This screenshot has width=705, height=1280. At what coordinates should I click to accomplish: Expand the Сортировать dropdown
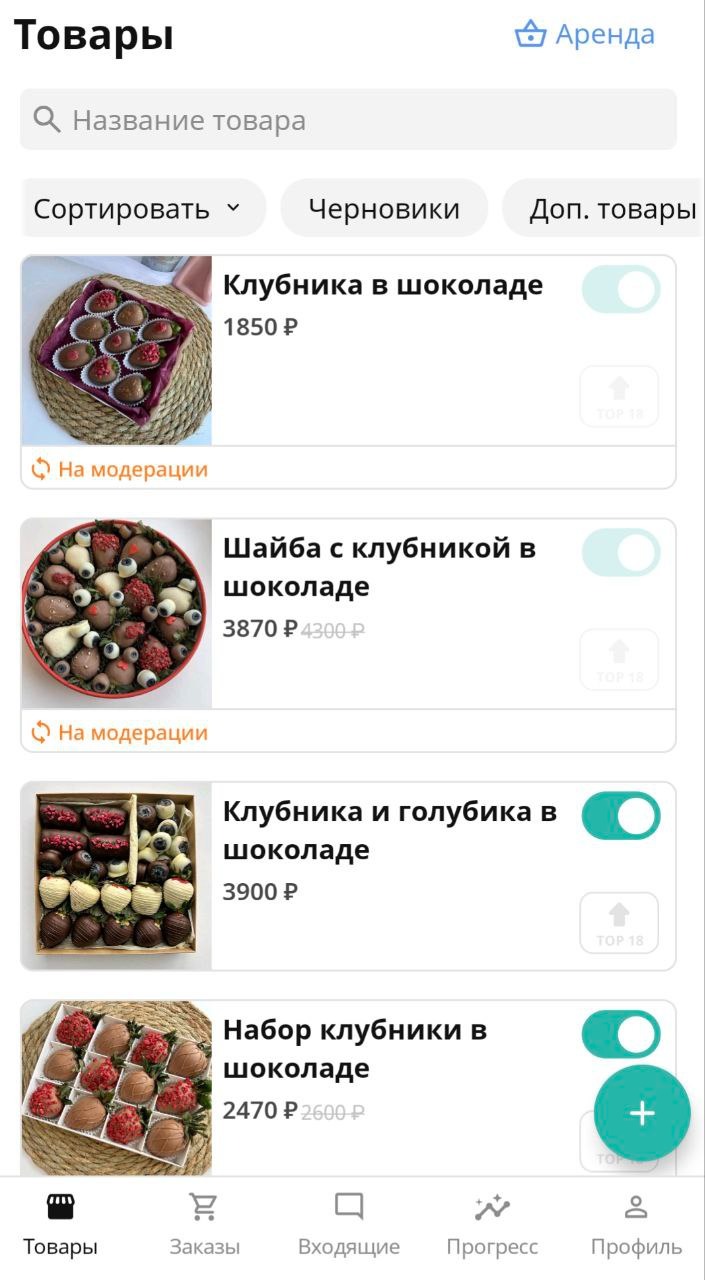(x=138, y=209)
